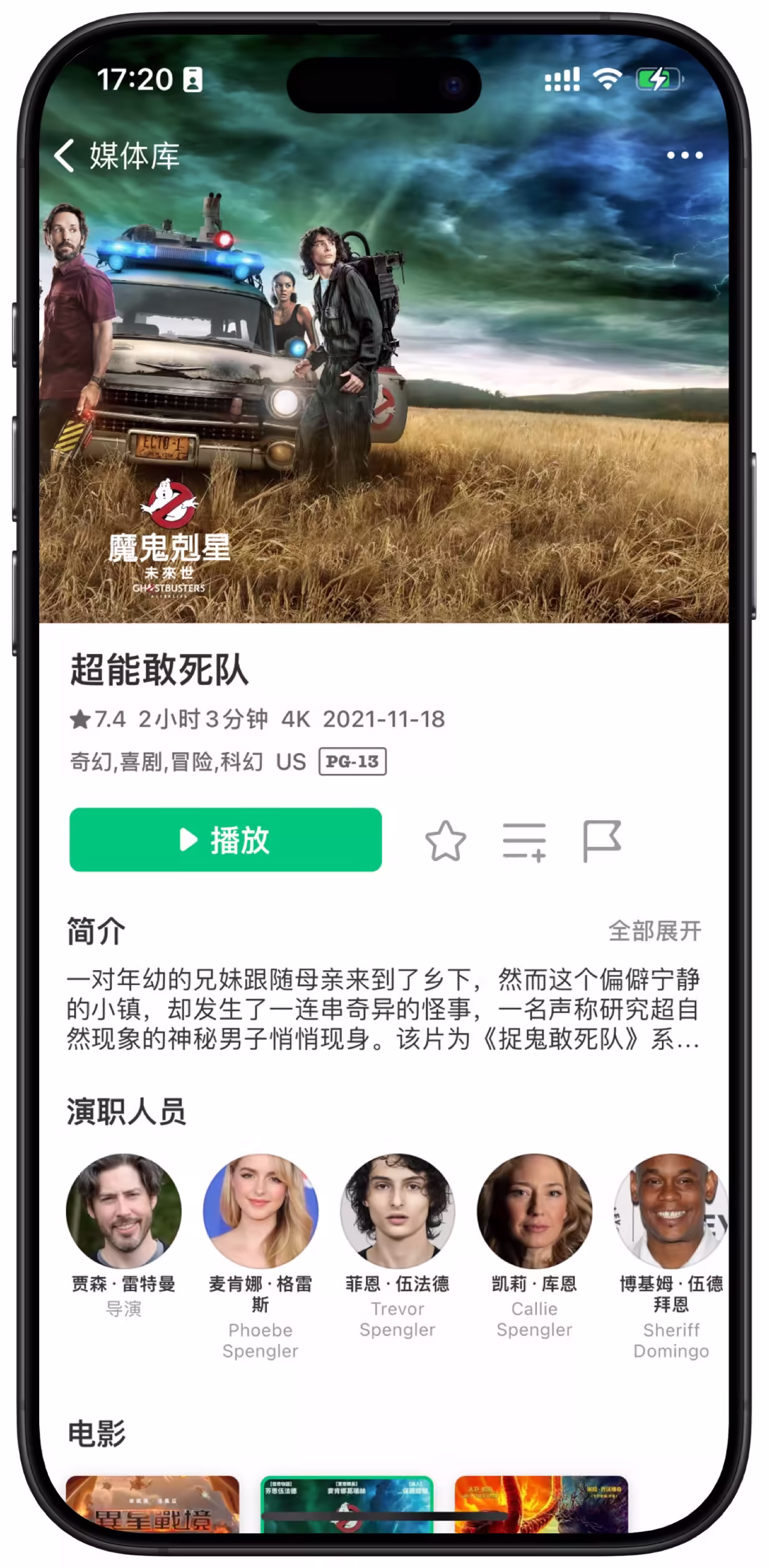This screenshot has width=769, height=1568.
Task: Open actor 菲恩·伍法德's page
Action: pos(397,1211)
